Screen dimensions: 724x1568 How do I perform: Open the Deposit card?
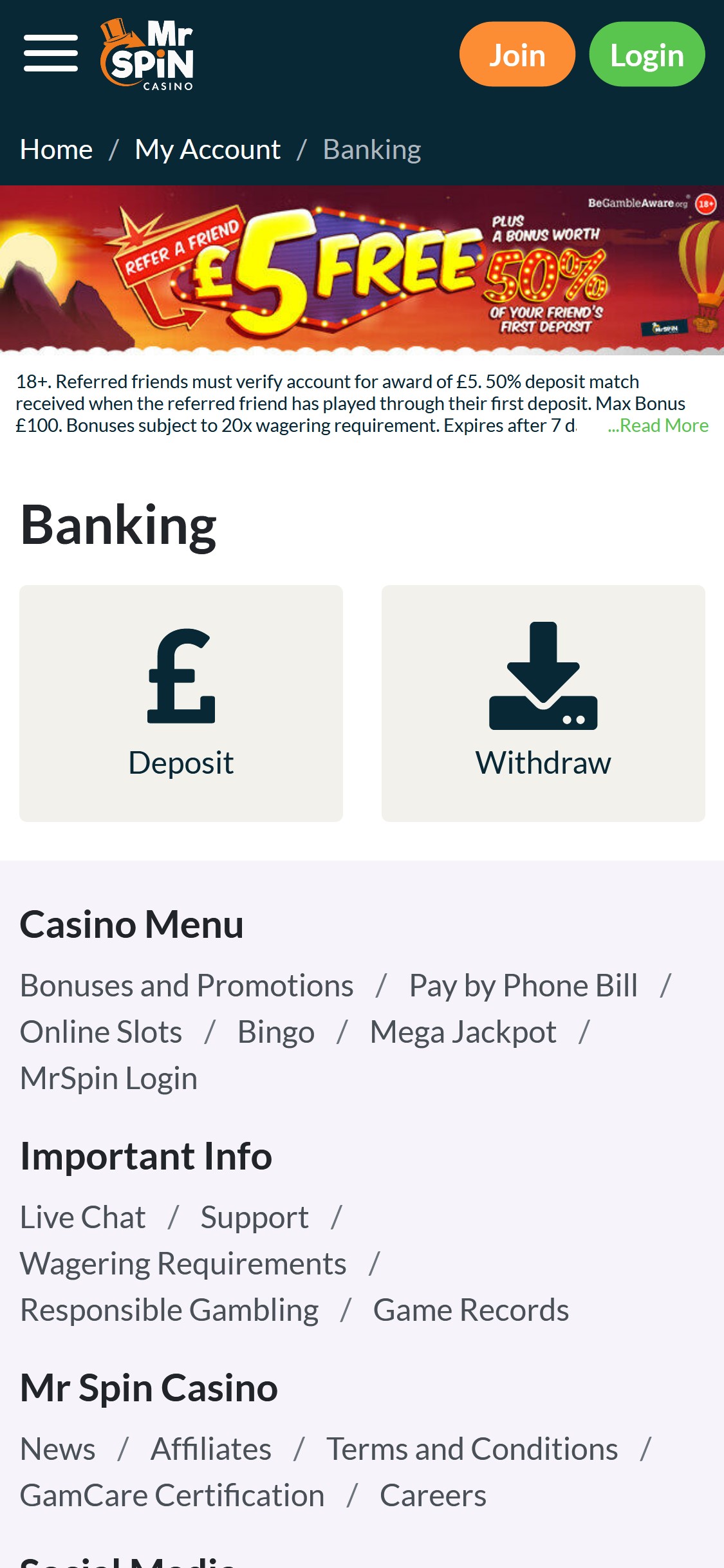coord(181,703)
